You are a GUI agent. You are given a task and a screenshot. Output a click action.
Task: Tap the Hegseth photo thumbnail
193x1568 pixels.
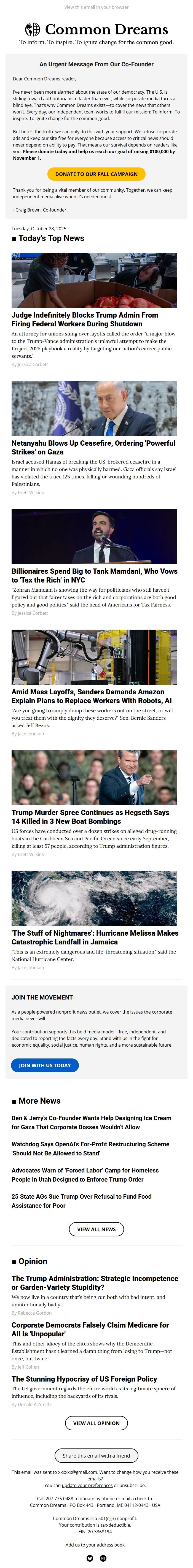[x=94, y=777]
